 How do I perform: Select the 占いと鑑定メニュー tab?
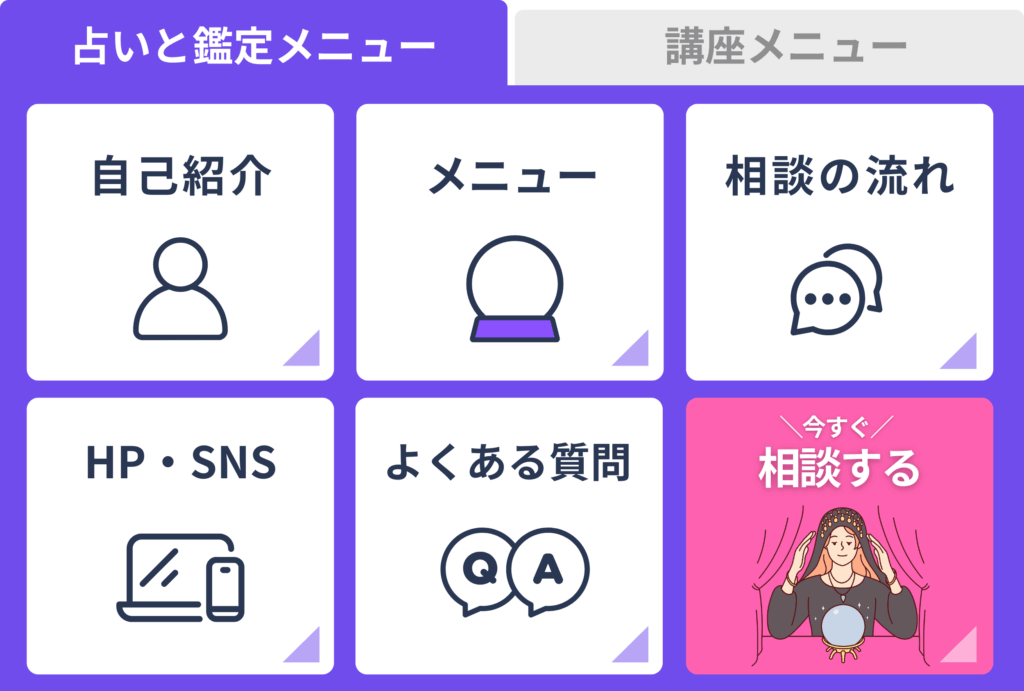tap(254, 46)
